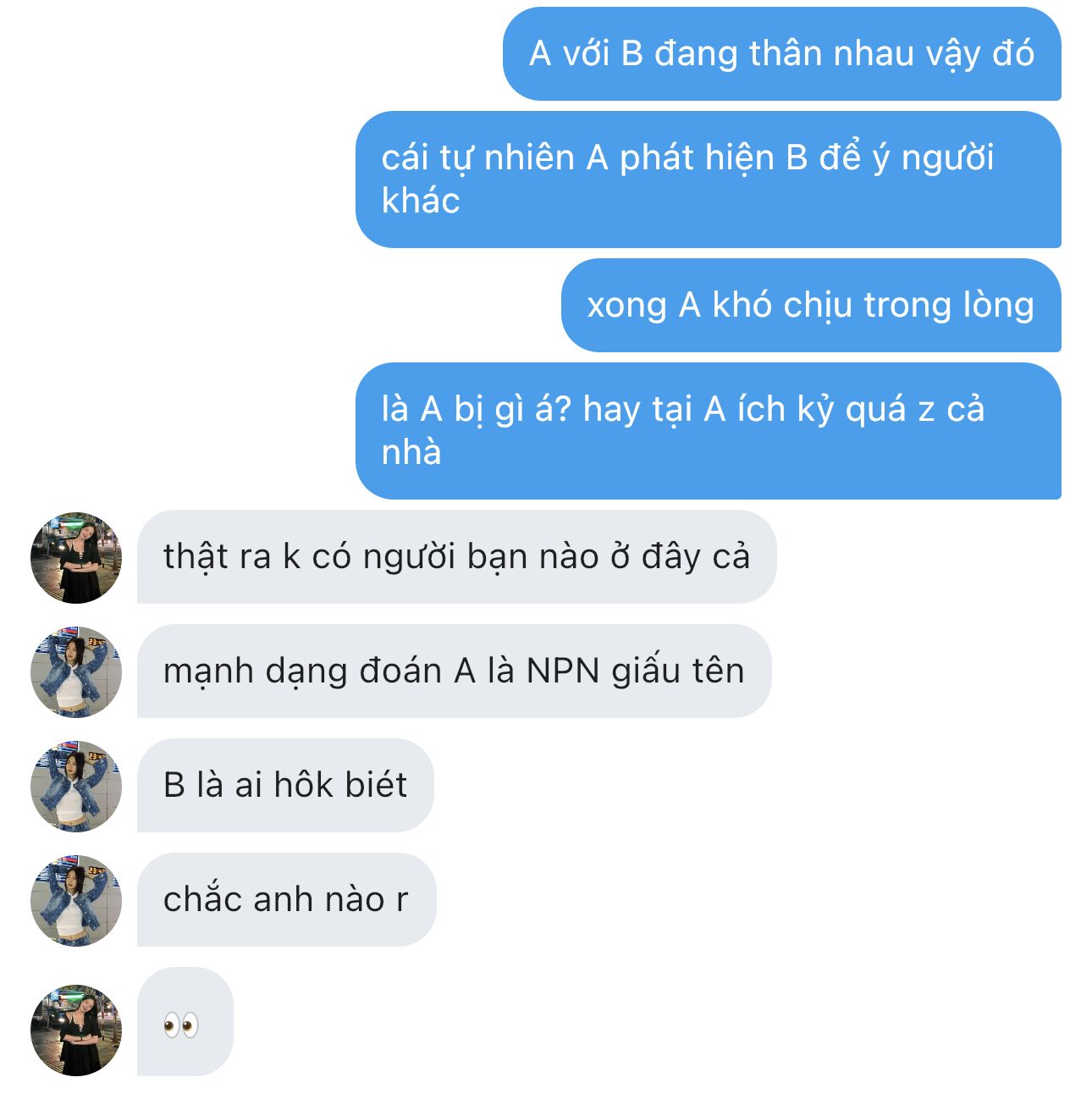Tap avatar next to "chắc anh nào r"
The width and height of the screenshot is (1092, 1094).
pyautogui.click(x=76, y=901)
